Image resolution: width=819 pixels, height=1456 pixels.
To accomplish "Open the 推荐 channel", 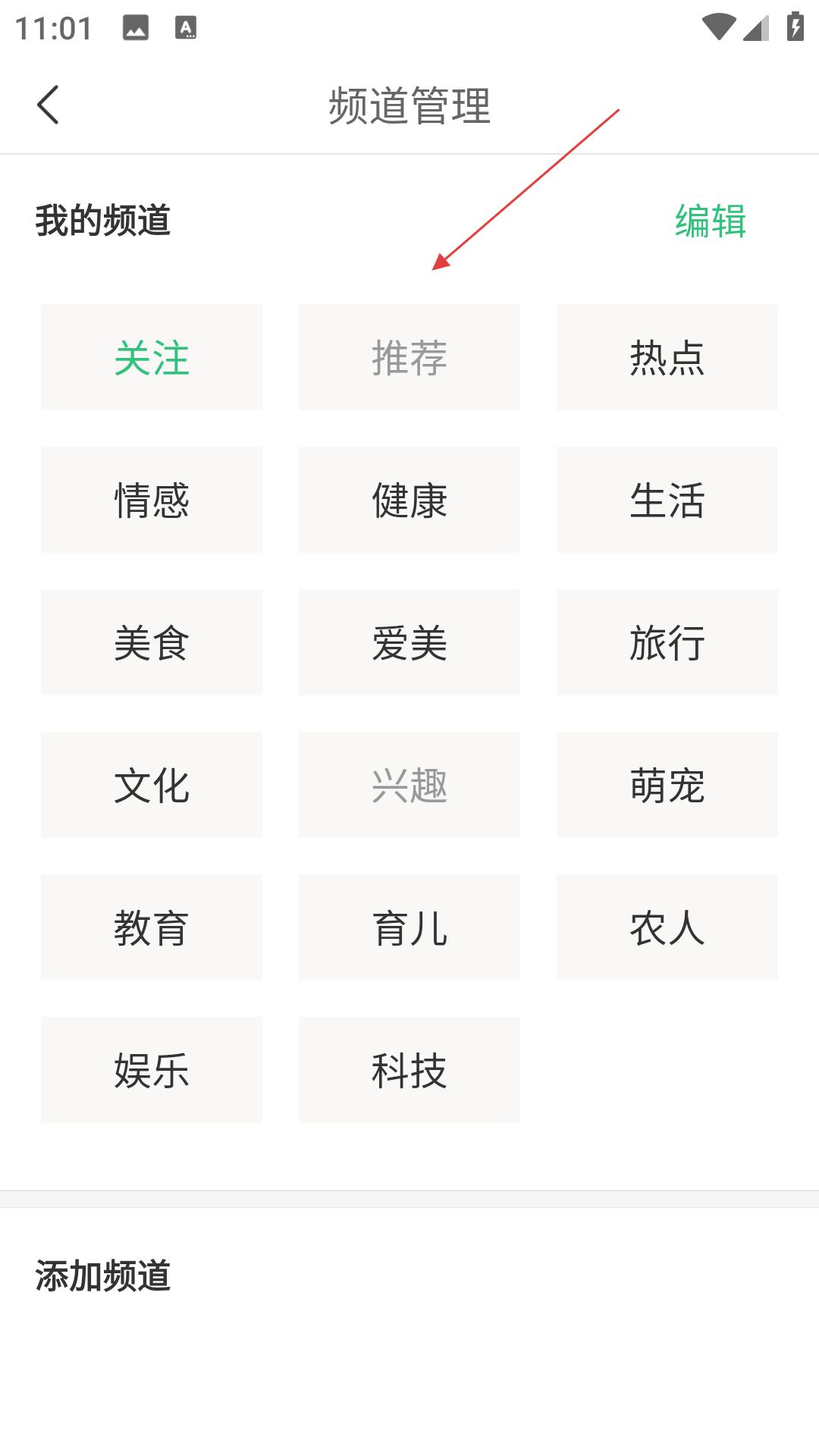I will tap(409, 357).
